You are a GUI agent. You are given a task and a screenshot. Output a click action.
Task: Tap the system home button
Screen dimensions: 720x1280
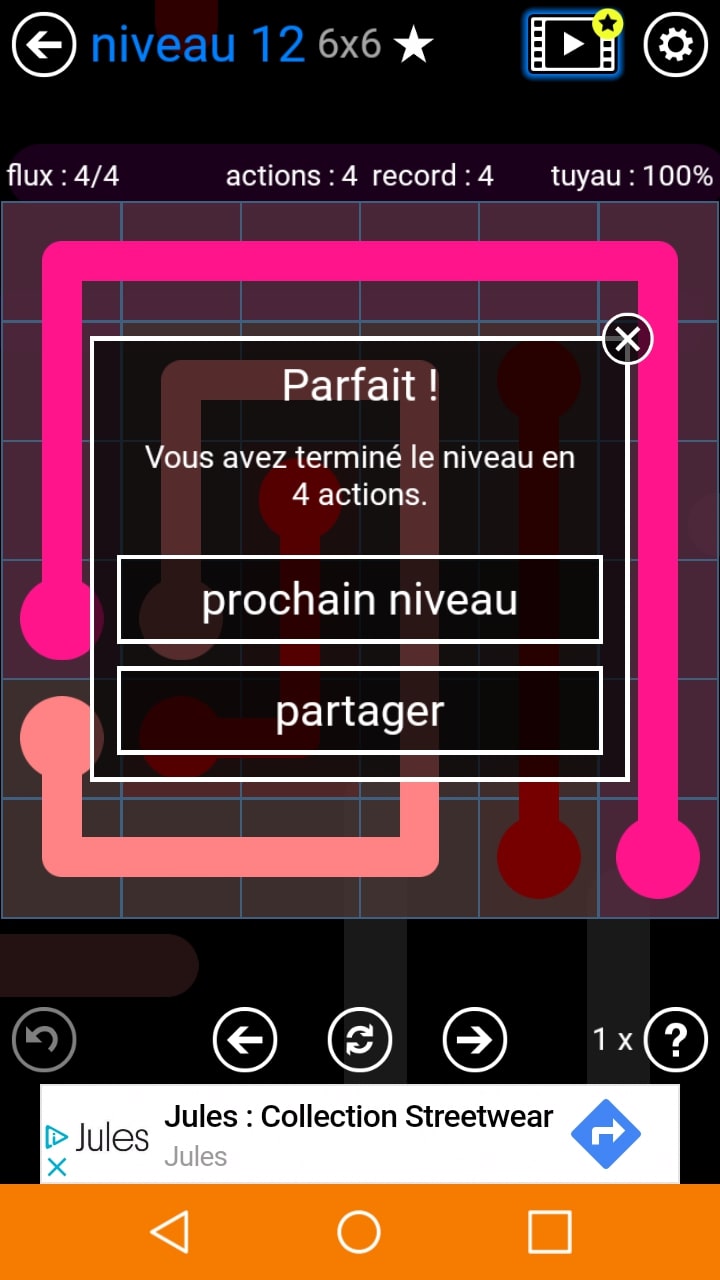pyautogui.click(x=359, y=1232)
